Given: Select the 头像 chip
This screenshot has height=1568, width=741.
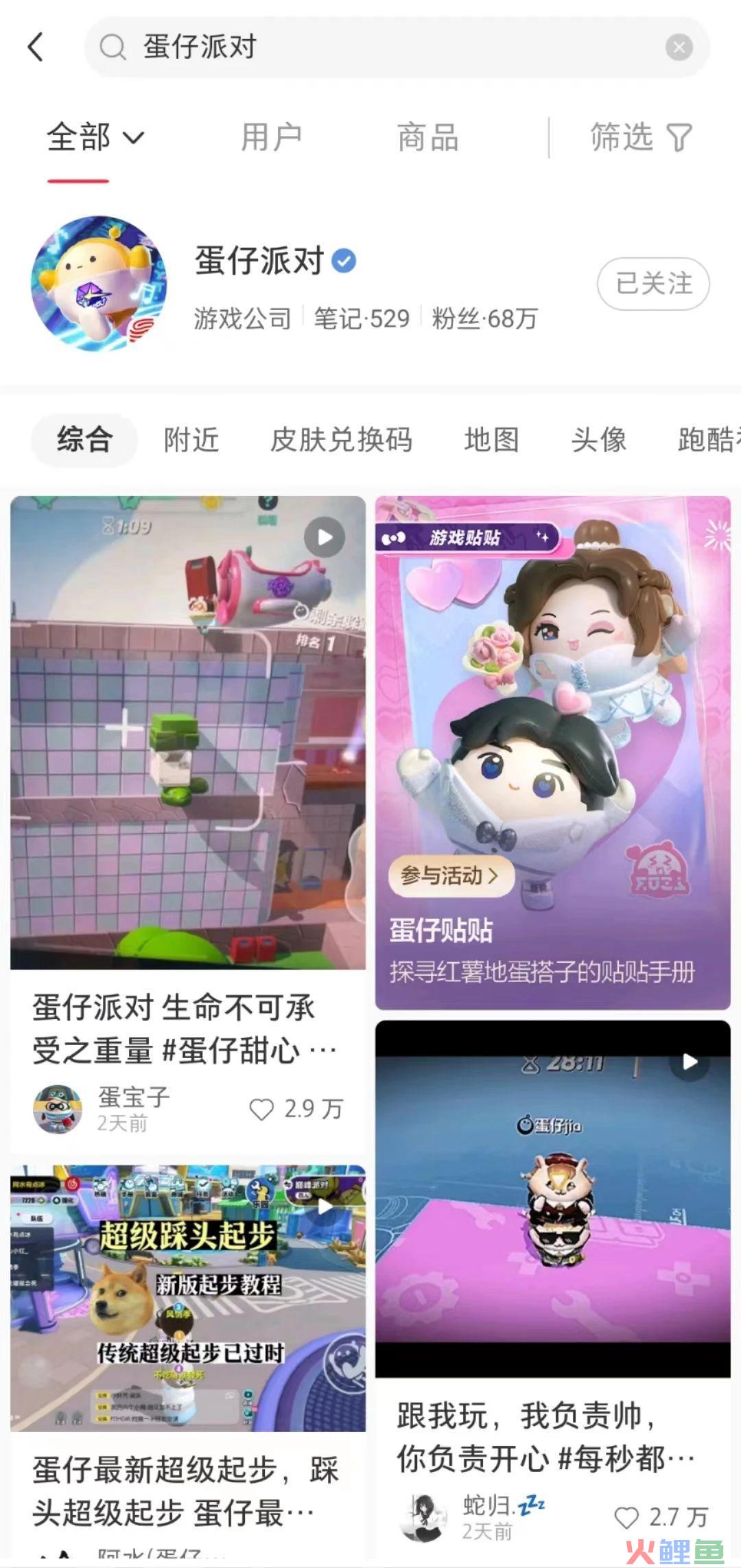Looking at the screenshot, I should point(599,440).
